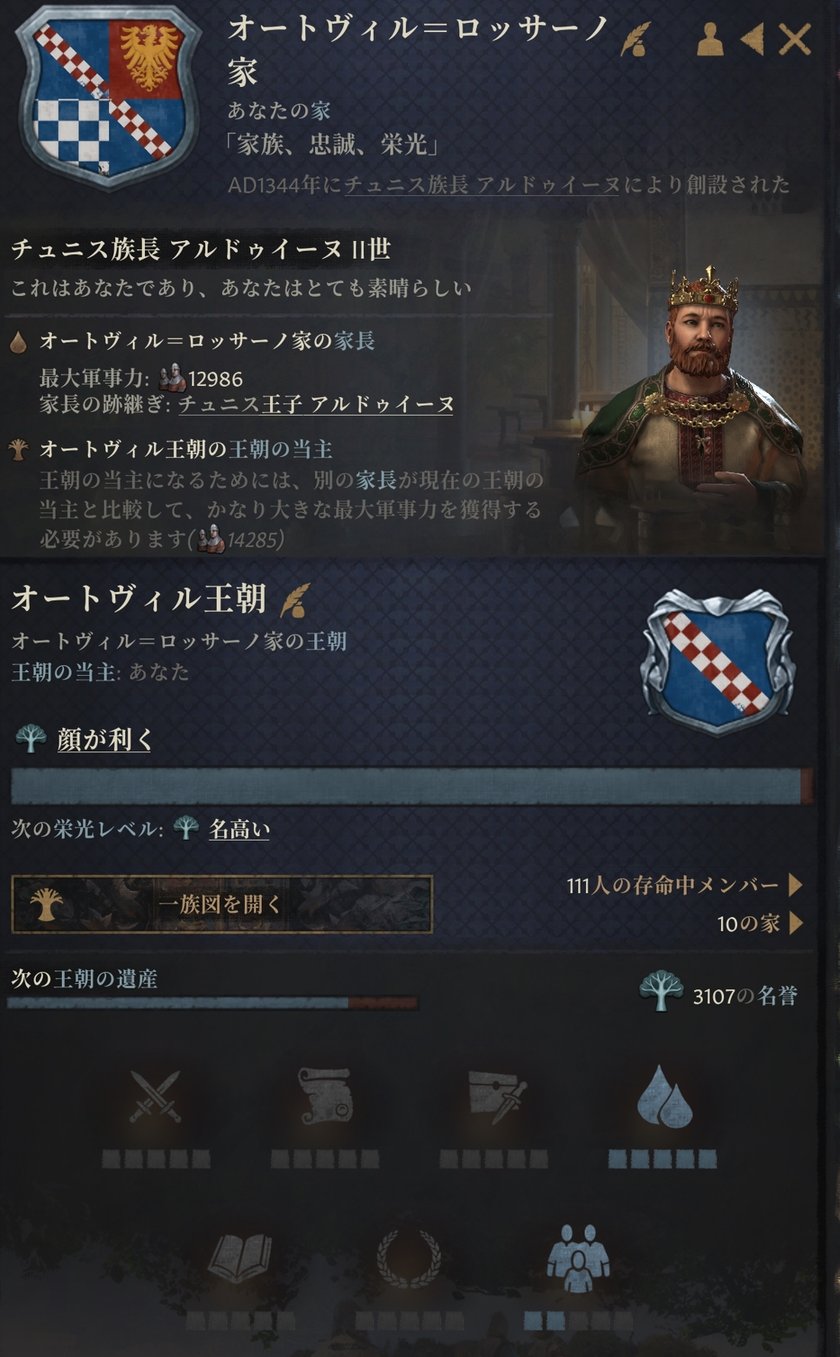Tap the house coat of arms shield
The height and width of the screenshot is (1357, 840).
point(109,96)
